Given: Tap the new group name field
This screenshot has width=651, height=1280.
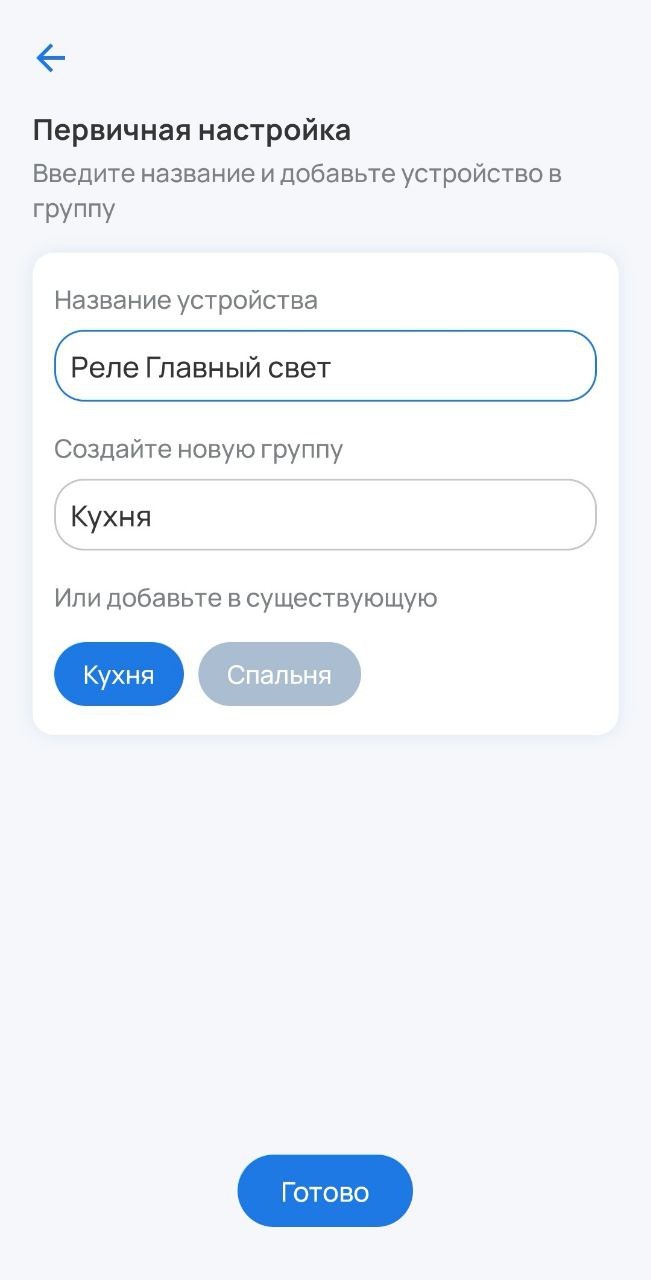Looking at the screenshot, I should click(x=325, y=515).
